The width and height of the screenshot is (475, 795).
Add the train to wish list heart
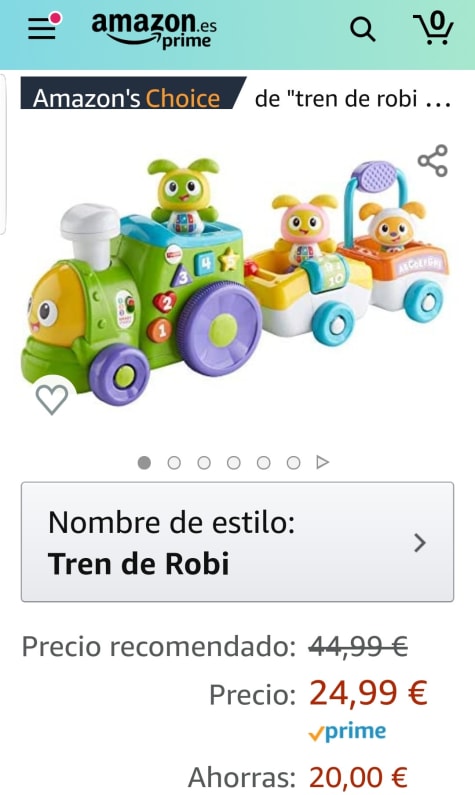52,399
